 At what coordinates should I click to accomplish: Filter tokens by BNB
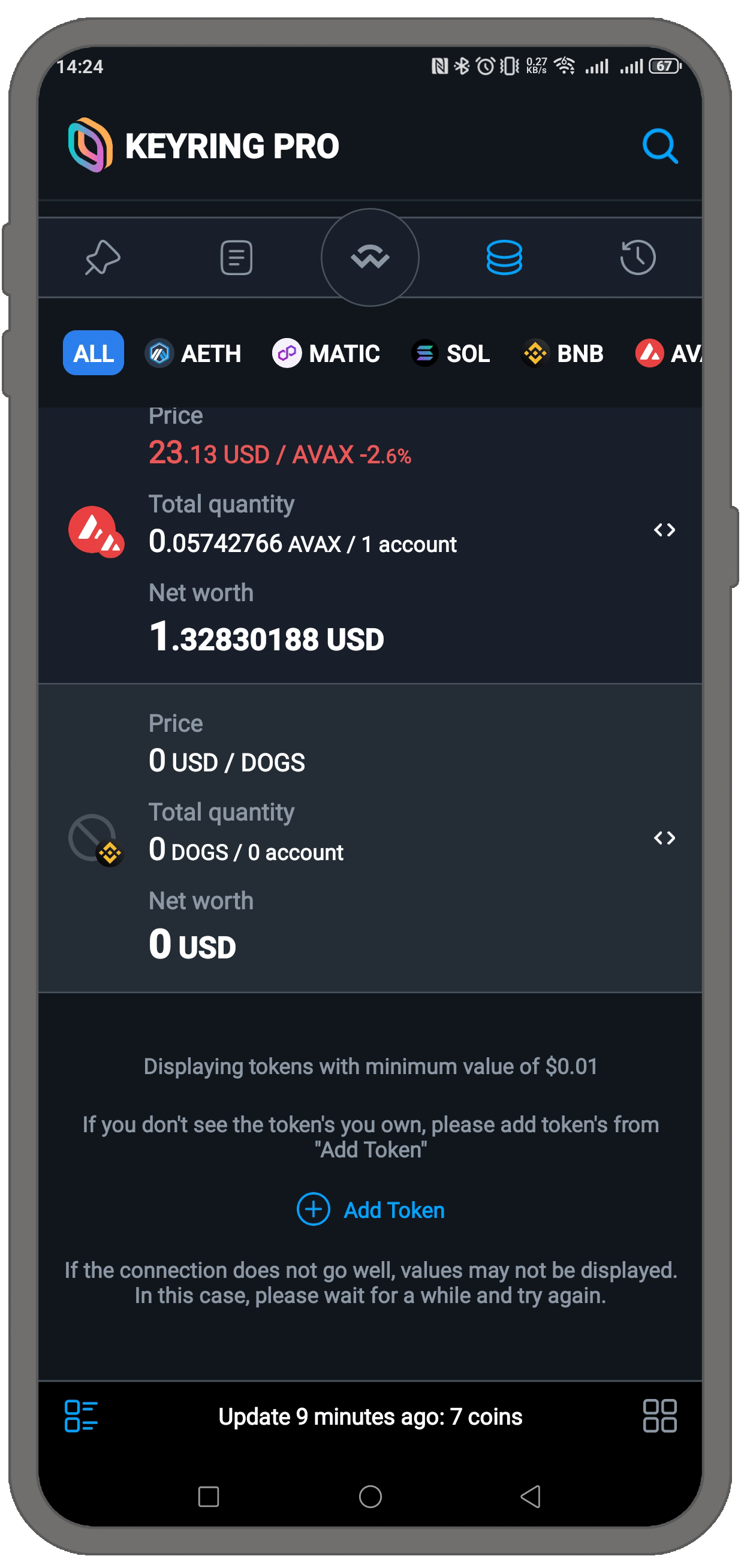[562, 353]
